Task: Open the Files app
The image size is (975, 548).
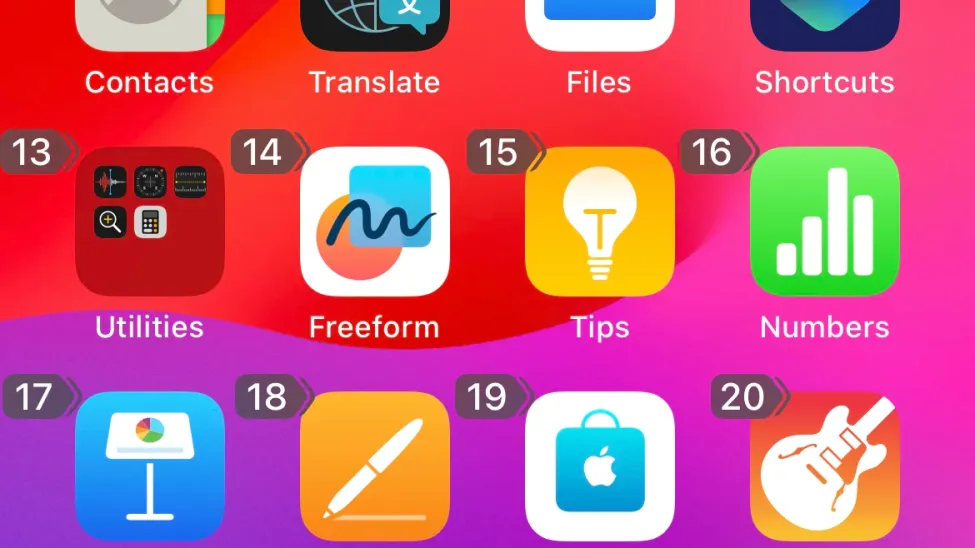Action: [x=599, y=25]
